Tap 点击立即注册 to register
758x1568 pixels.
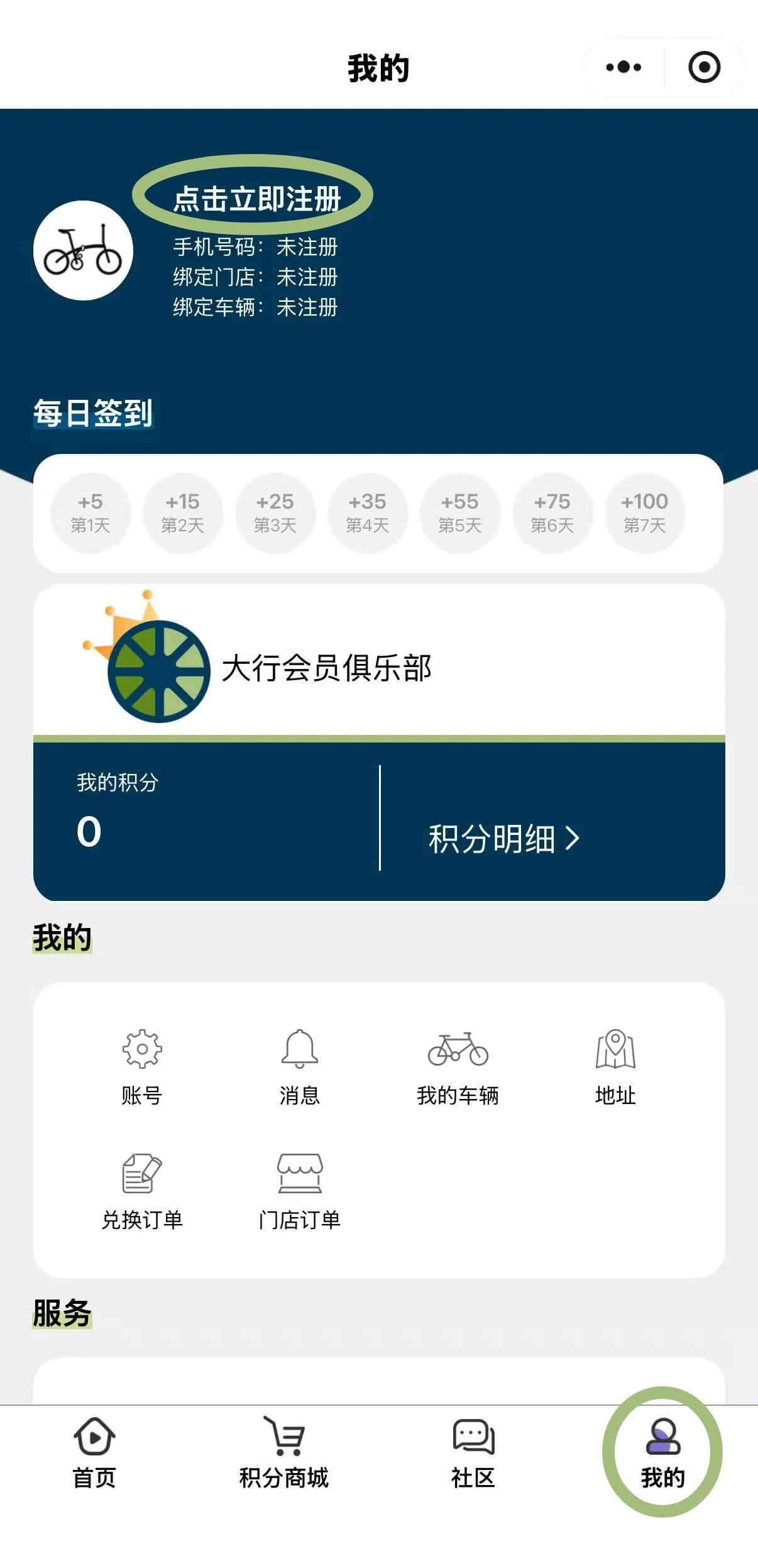tap(256, 199)
